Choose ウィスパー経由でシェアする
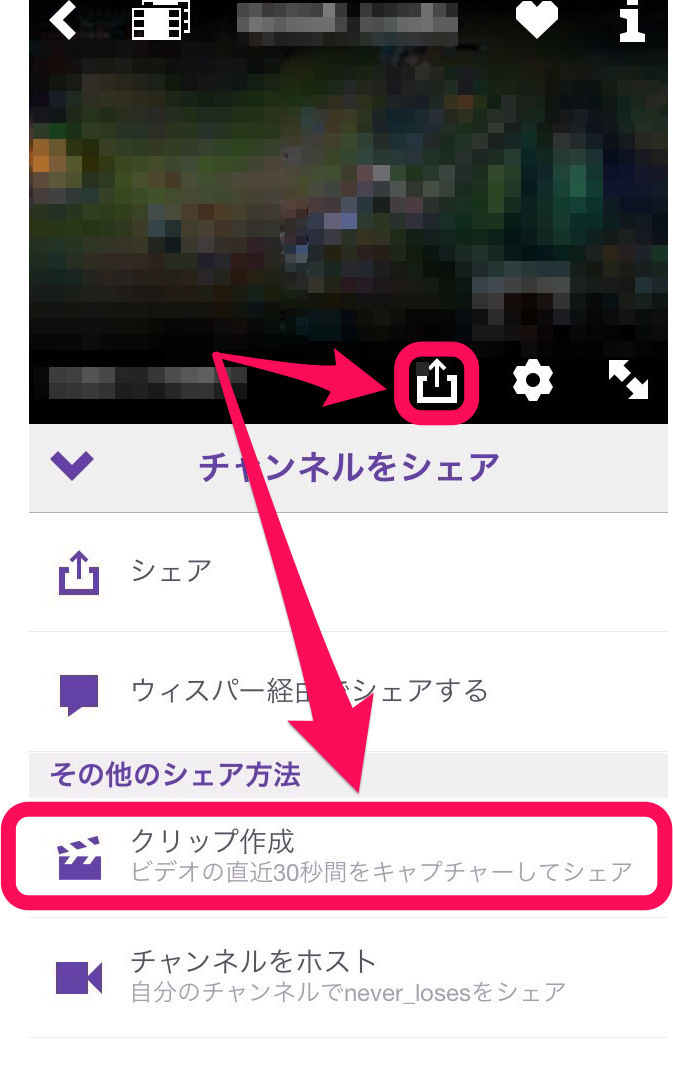This screenshot has width=673, height=1072. tap(348, 692)
